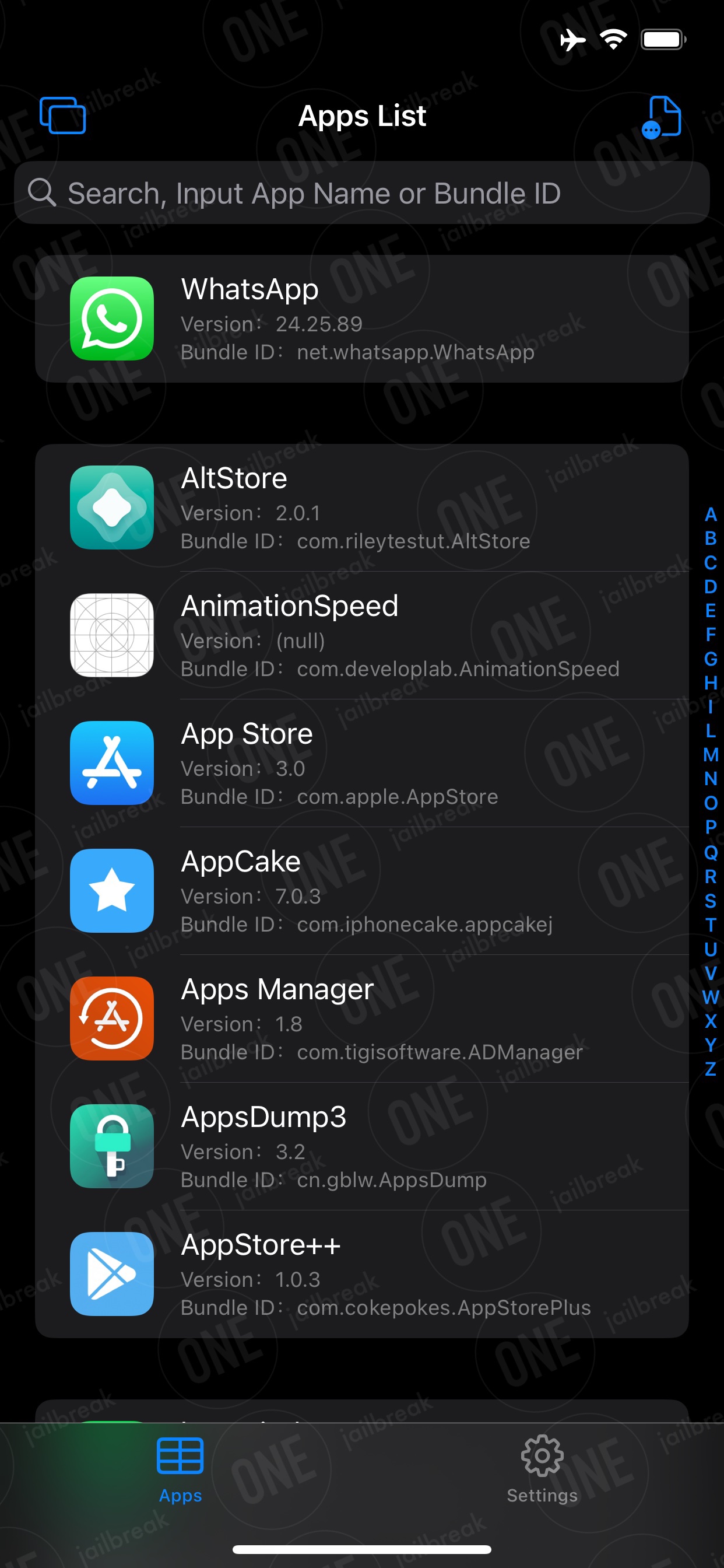Open the document options icon
This screenshot has height=1568, width=724.
(661, 117)
